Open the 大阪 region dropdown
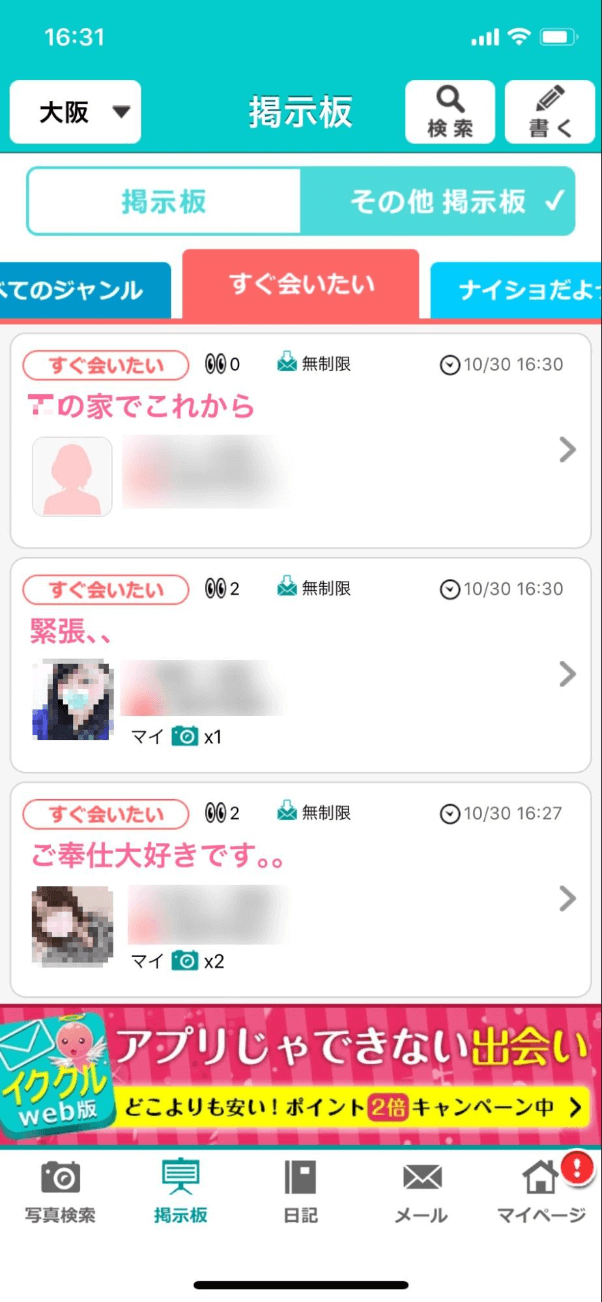This screenshot has width=602, height=1302. click(x=75, y=112)
